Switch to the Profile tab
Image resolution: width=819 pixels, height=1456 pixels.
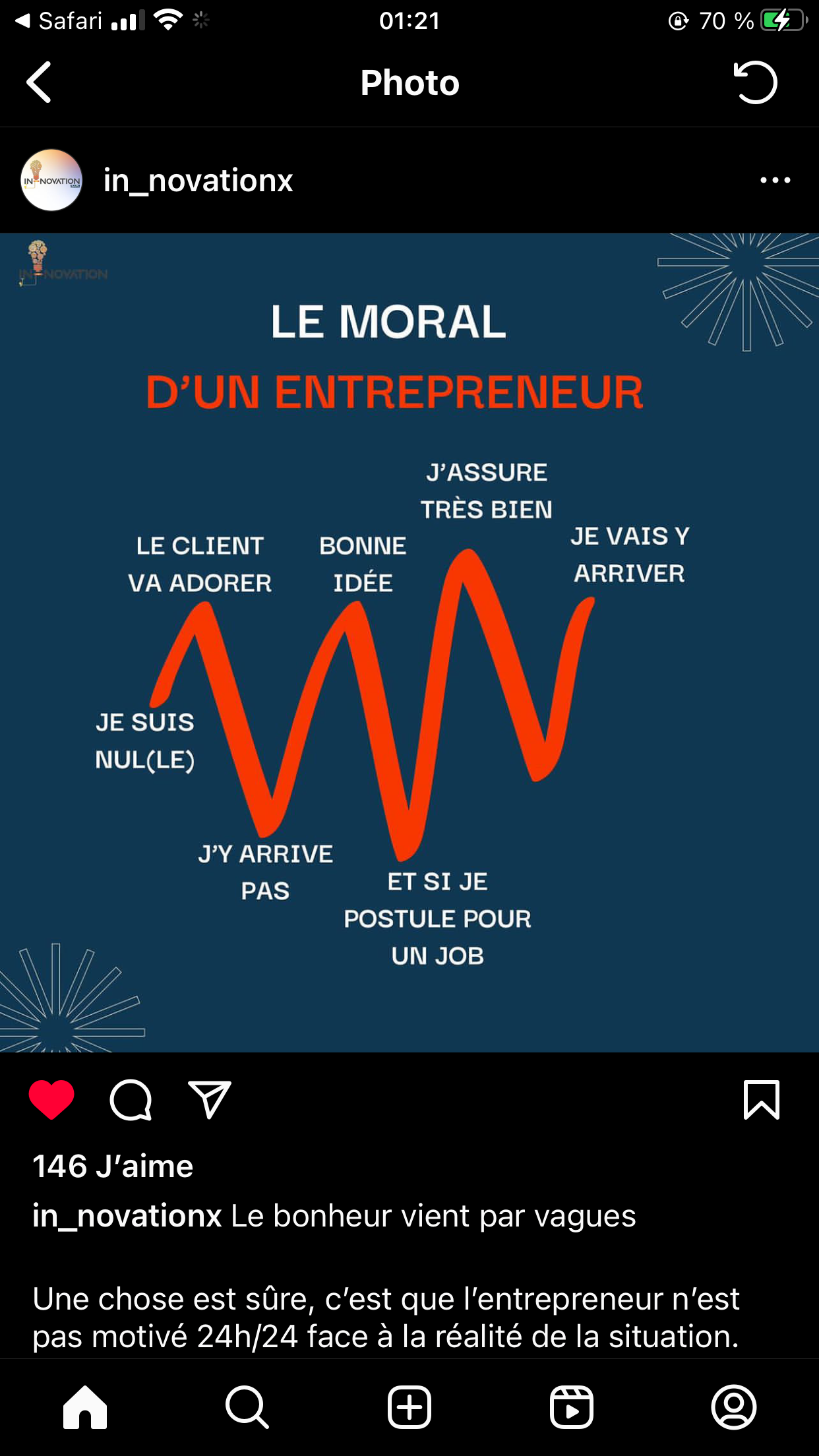(x=734, y=1407)
